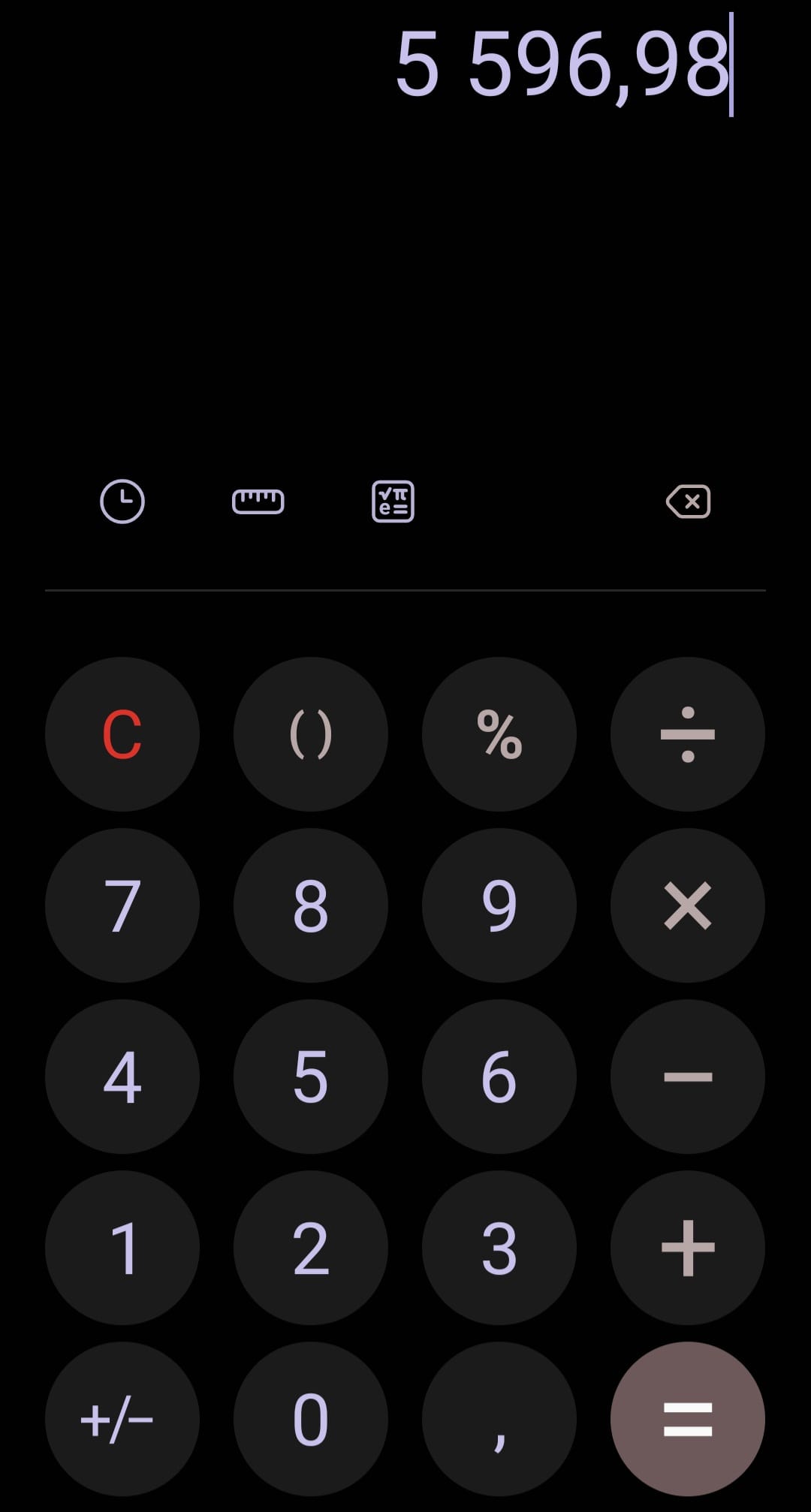Select the multiplication operator

pyautogui.click(x=688, y=905)
